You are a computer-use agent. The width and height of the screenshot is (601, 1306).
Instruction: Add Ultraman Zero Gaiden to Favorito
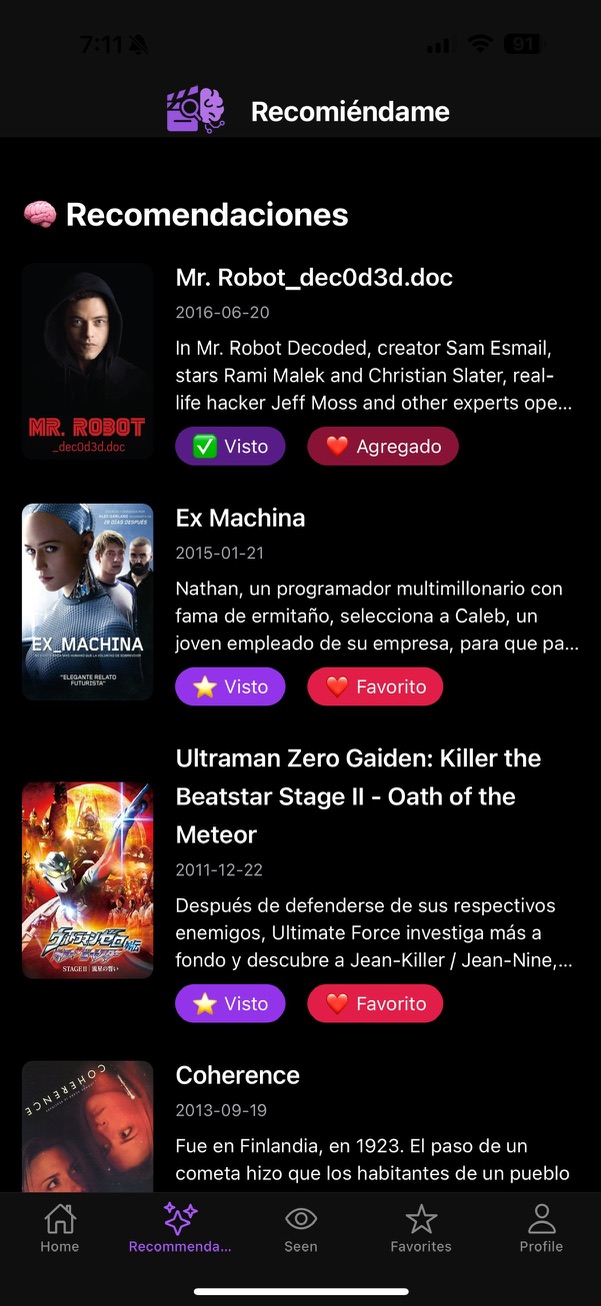point(375,1004)
